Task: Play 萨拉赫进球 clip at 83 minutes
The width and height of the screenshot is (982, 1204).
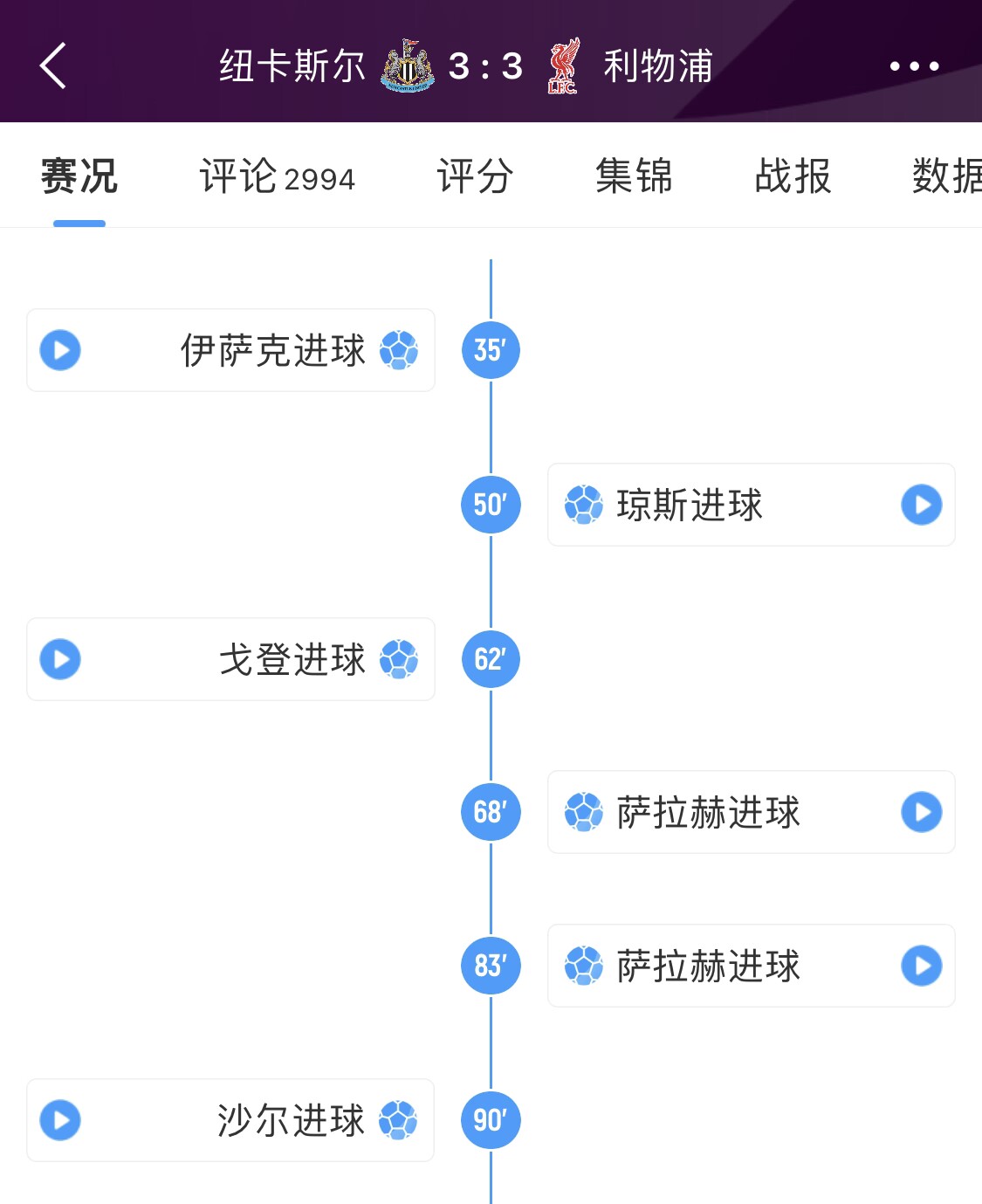Action: pyautogui.click(x=922, y=966)
